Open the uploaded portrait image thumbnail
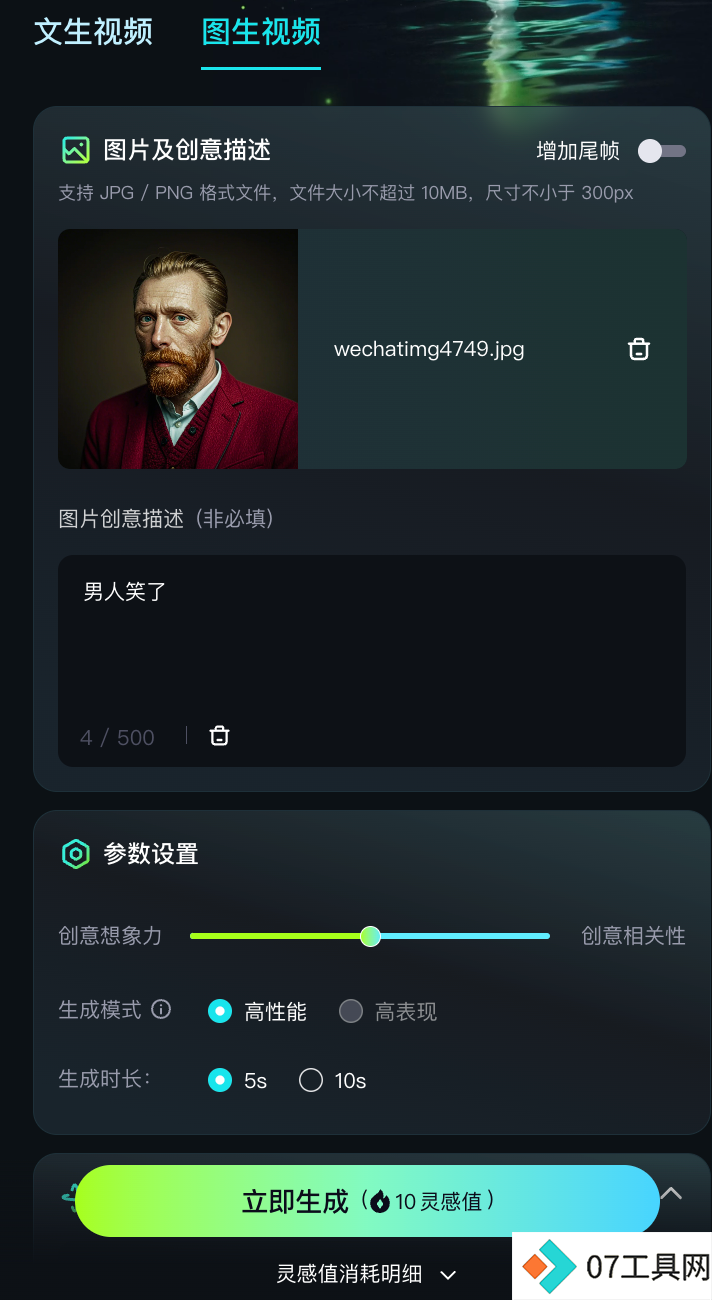This screenshot has width=712, height=1300. click(178, 349)
